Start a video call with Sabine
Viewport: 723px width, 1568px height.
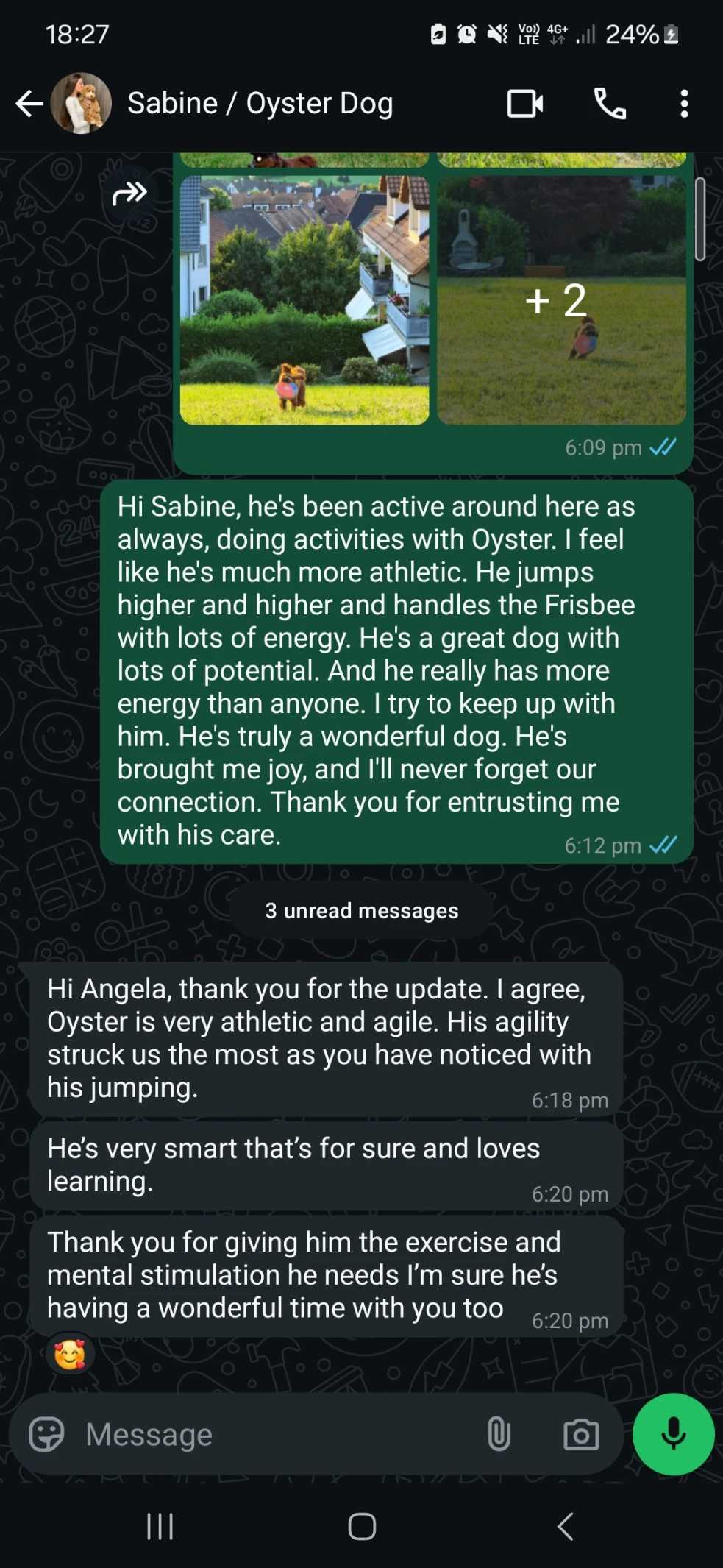click(525, 104)
